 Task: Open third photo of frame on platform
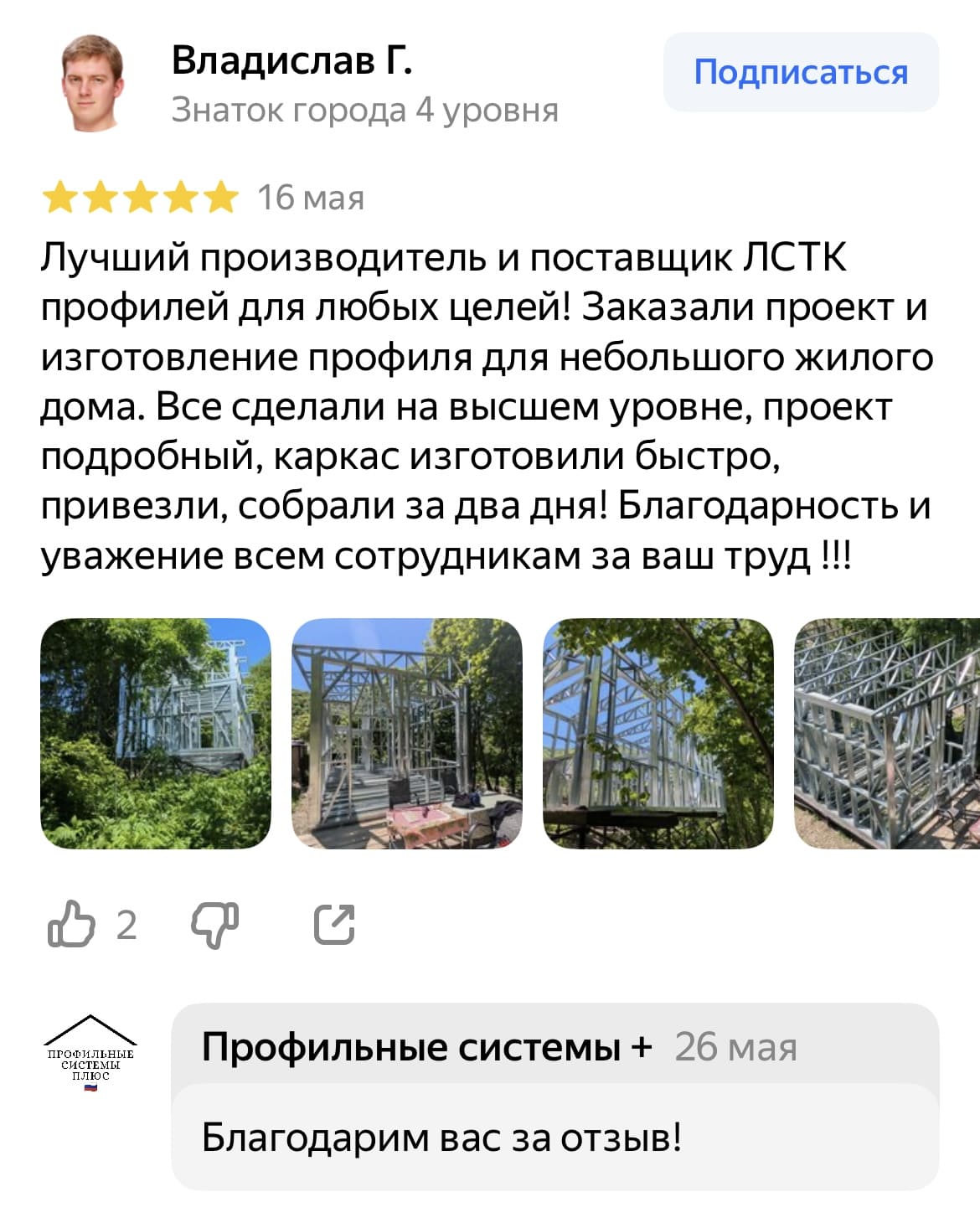tap(658, 733)
